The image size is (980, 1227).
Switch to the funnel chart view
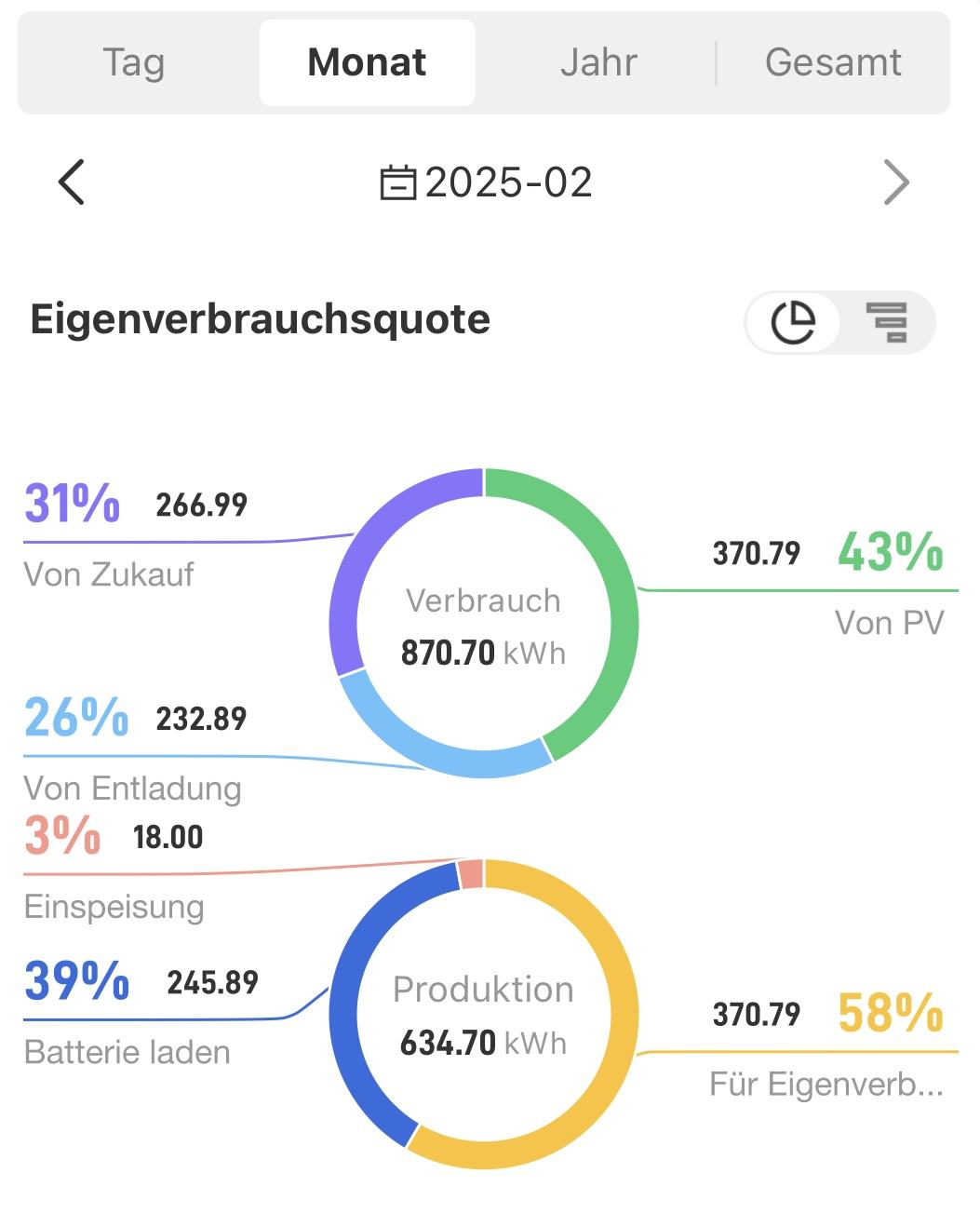point(887,323)
